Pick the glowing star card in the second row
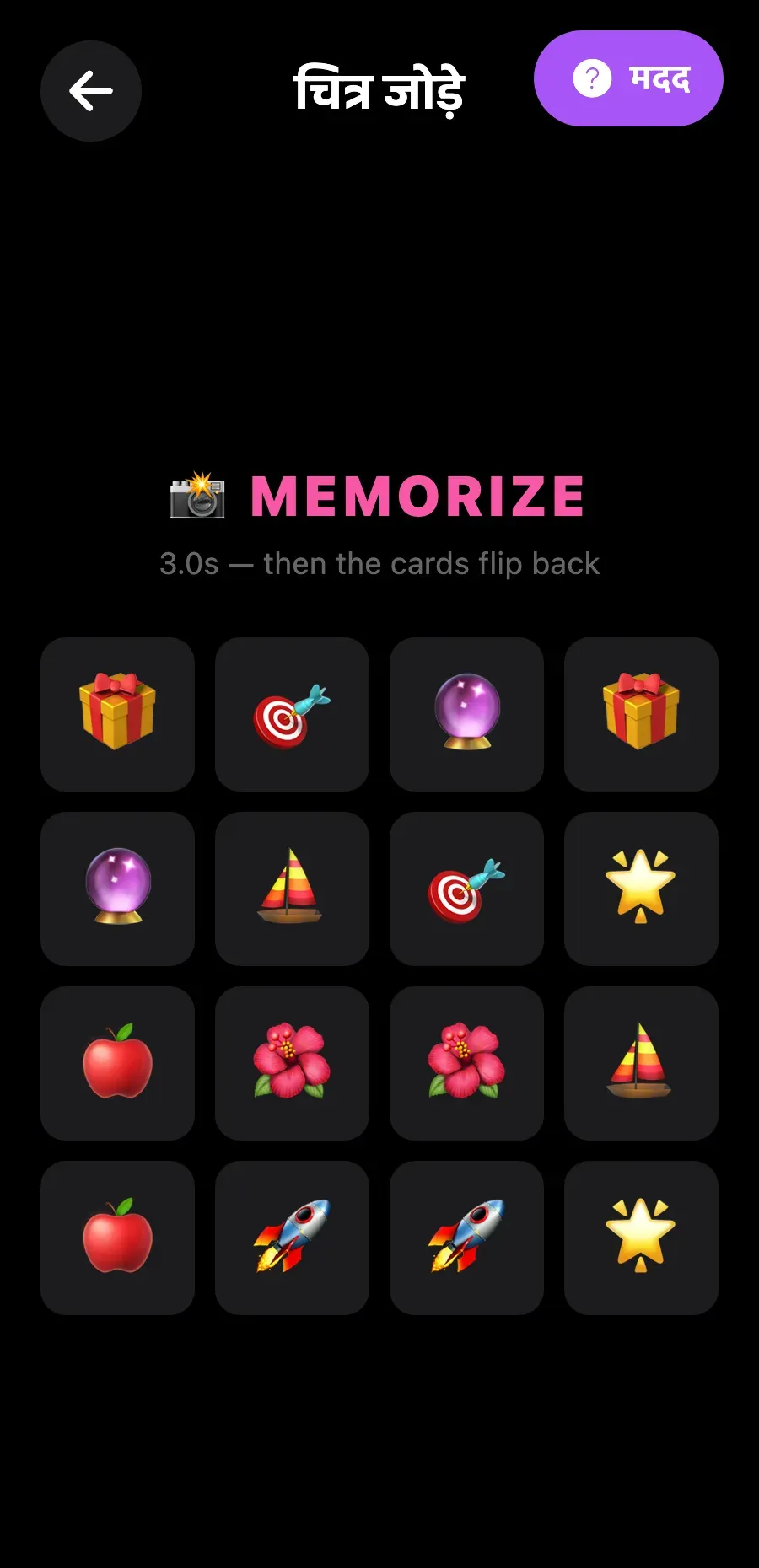Screen dimensions: 759x1568 641,889
